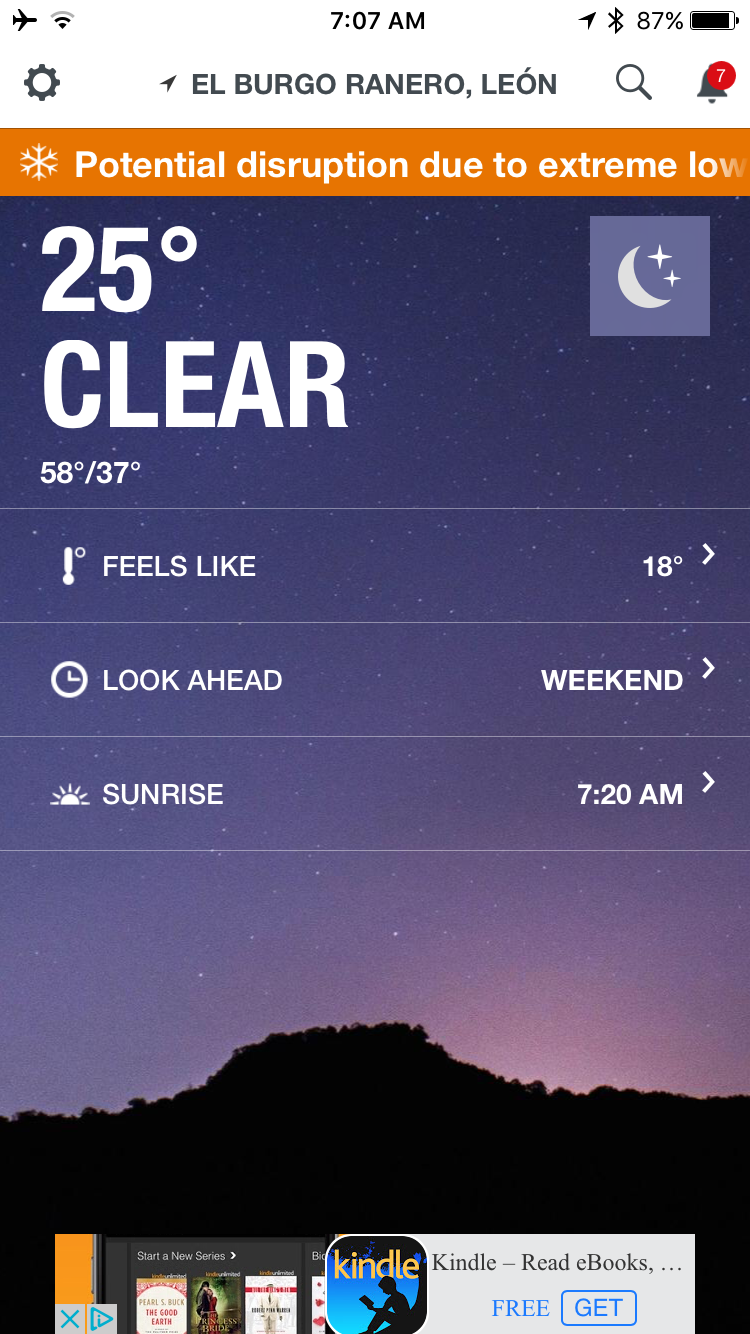Open the settings gear
The width and height of the screenshot is (750, 1334).
coord(42,83)
